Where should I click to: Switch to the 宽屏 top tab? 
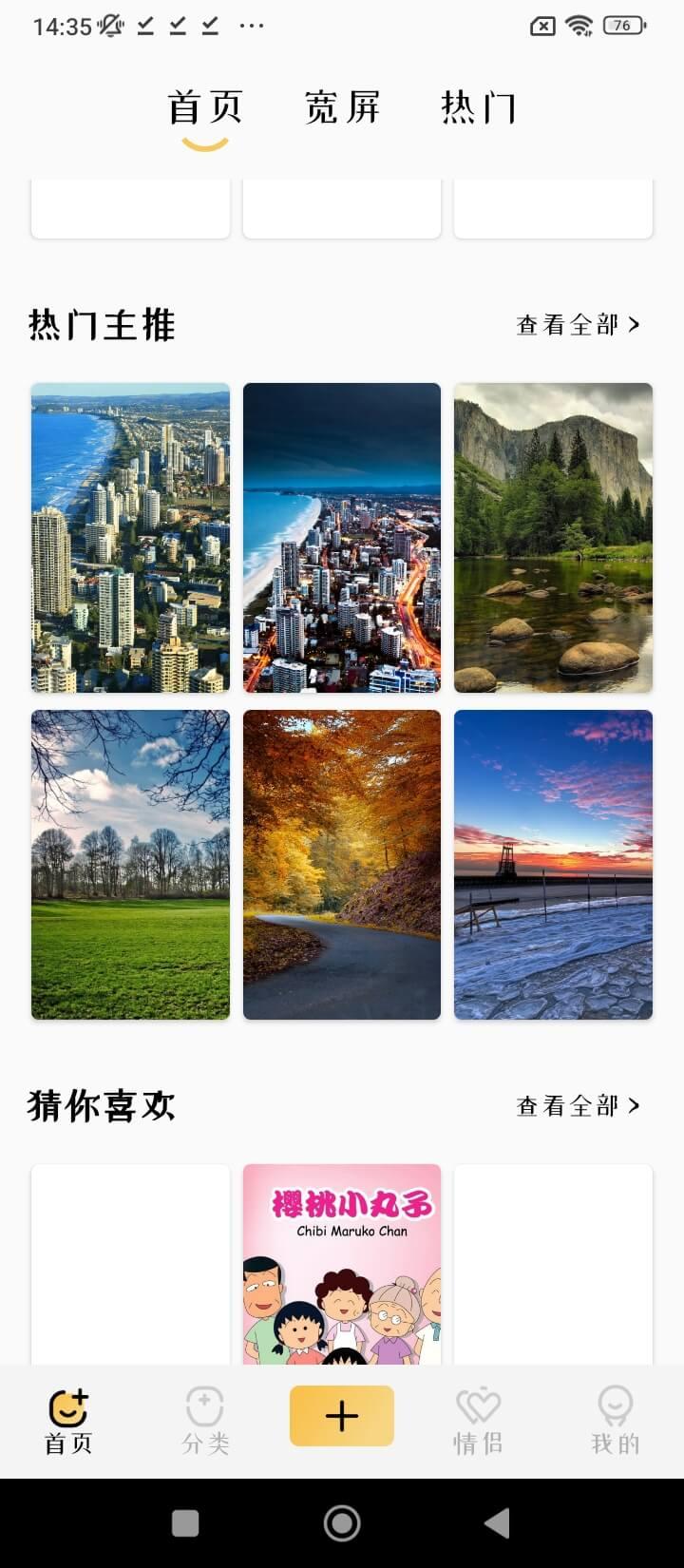coord(342,108)
